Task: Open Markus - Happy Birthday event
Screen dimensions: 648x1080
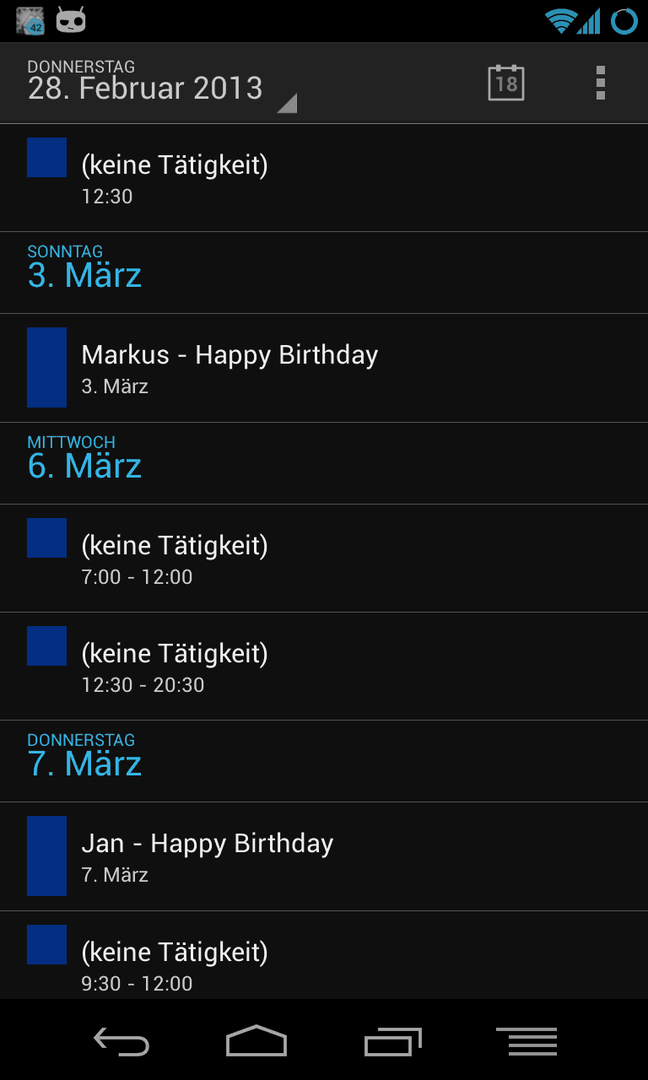Action: [x=324, y=368]
